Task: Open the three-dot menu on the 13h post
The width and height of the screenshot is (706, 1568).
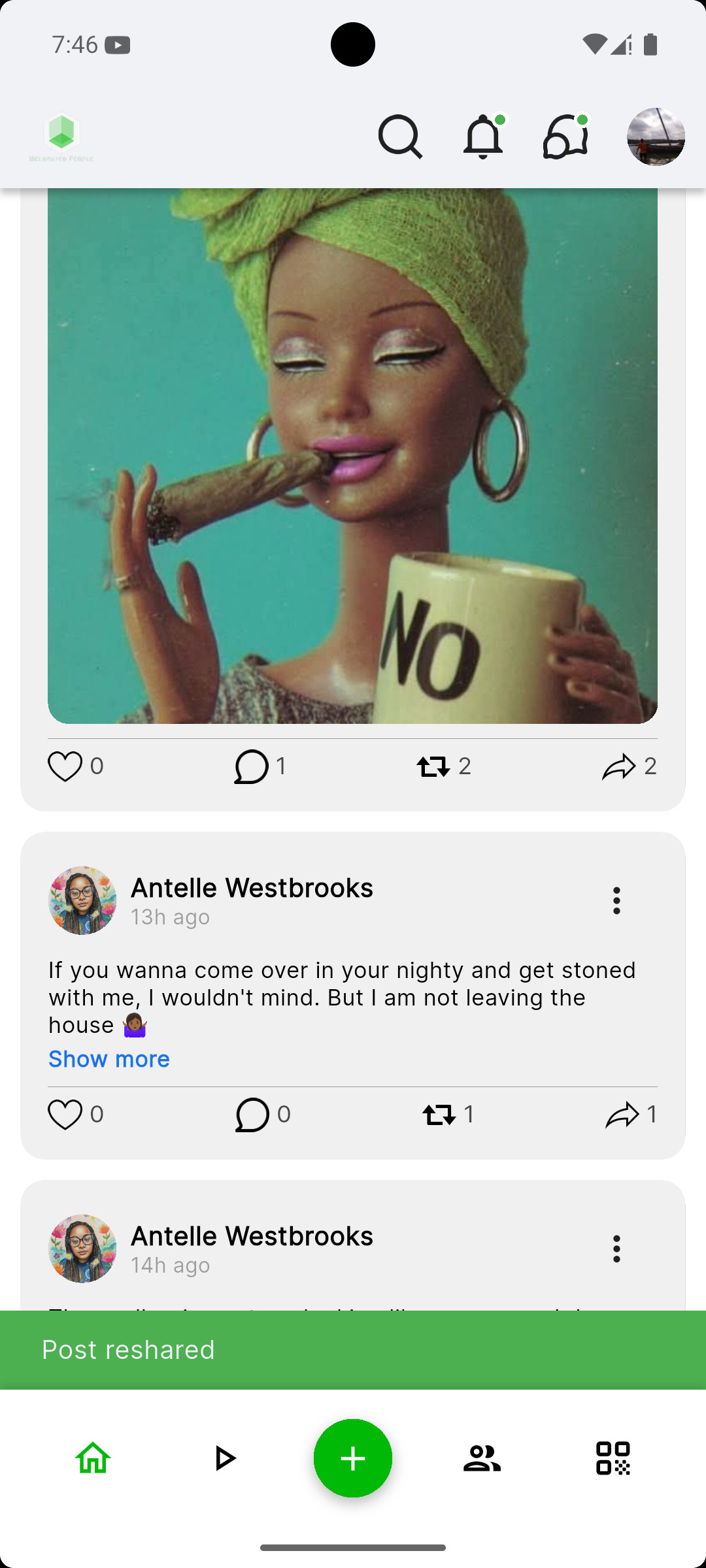Action: 616,900
